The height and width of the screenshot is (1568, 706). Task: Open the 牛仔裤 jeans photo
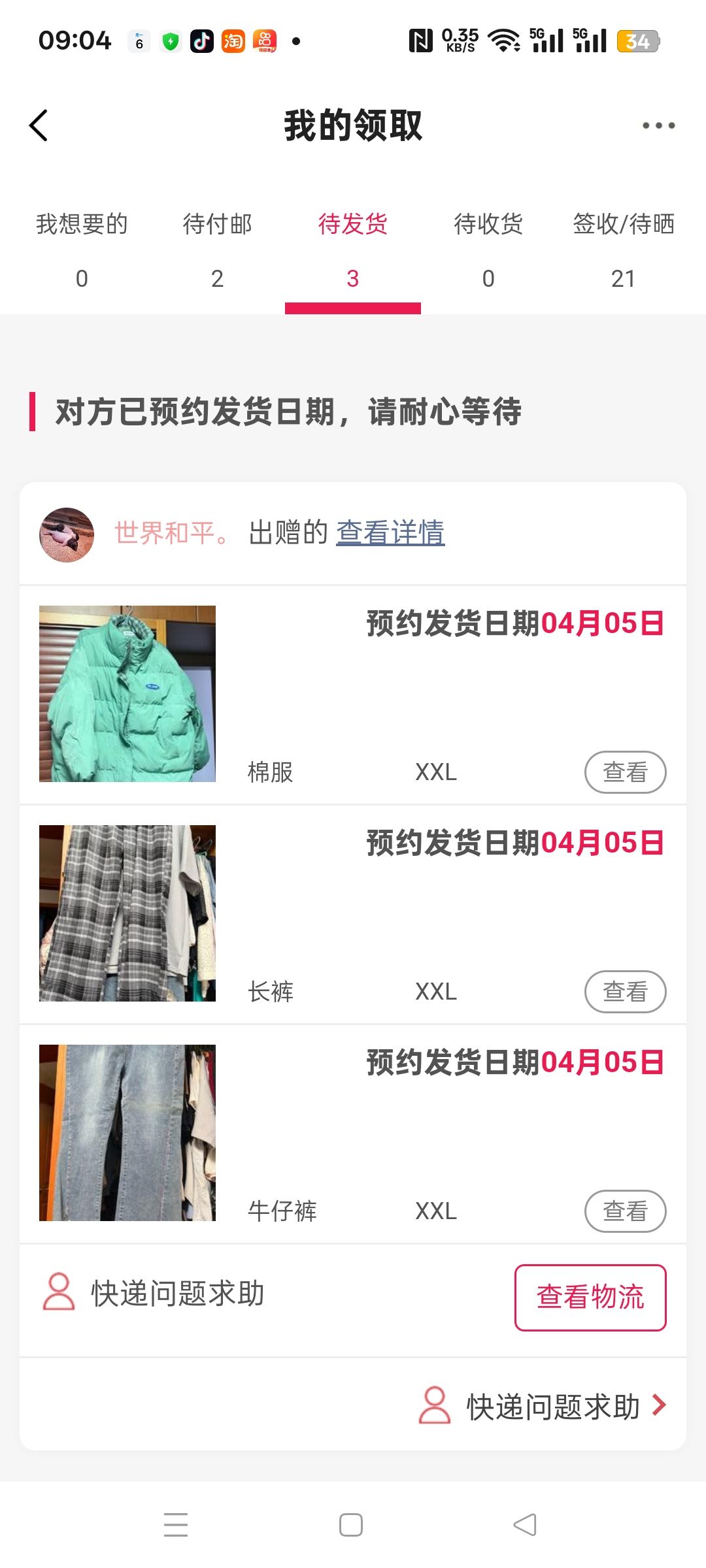[x=127, y=1133]
